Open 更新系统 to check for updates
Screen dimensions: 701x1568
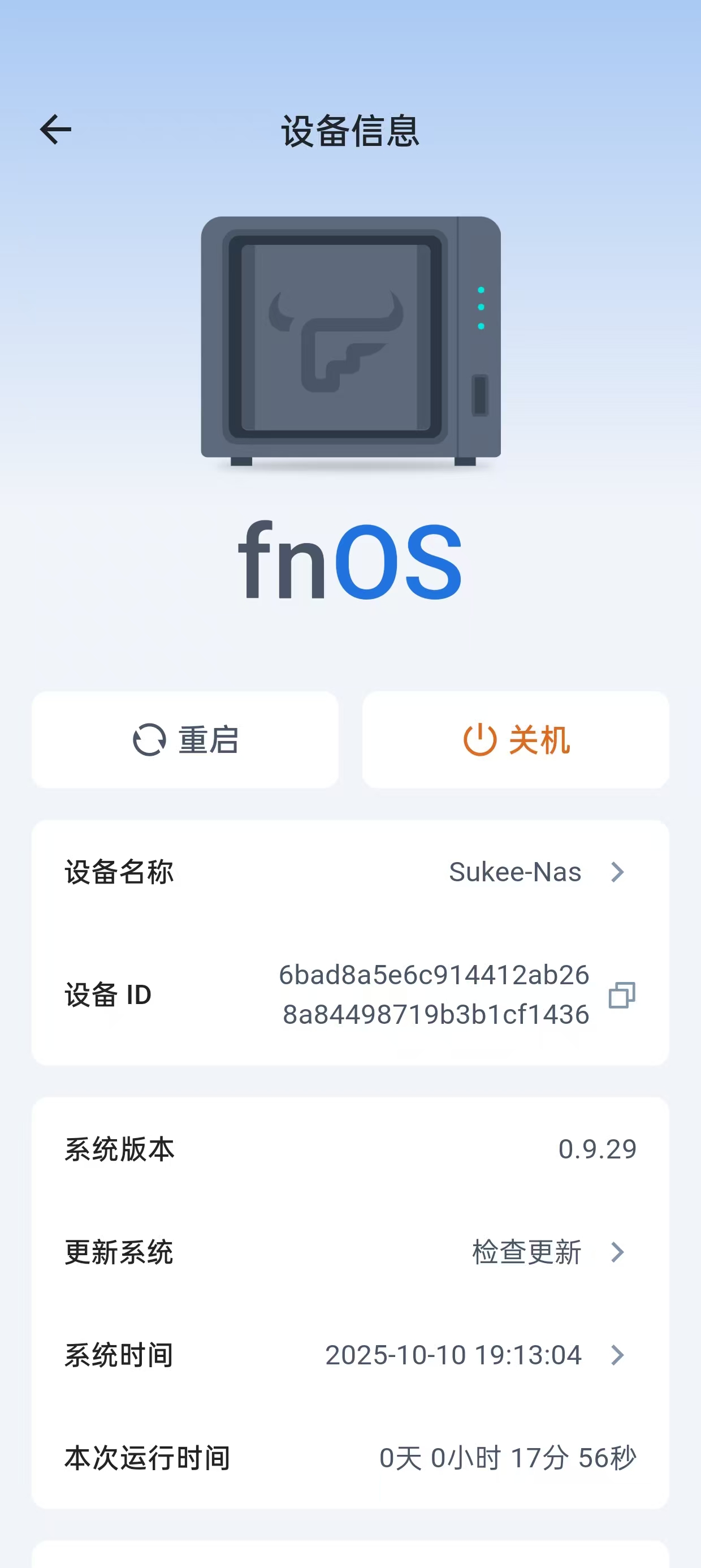pyautogui.click(x=350, y=1252)
